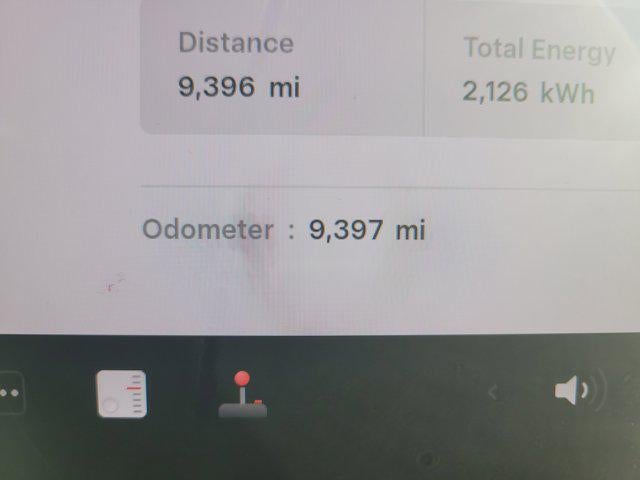The image size is (640, 480).
Task: Lower volume with the left chevron
Action: click(x=492, y=393)
